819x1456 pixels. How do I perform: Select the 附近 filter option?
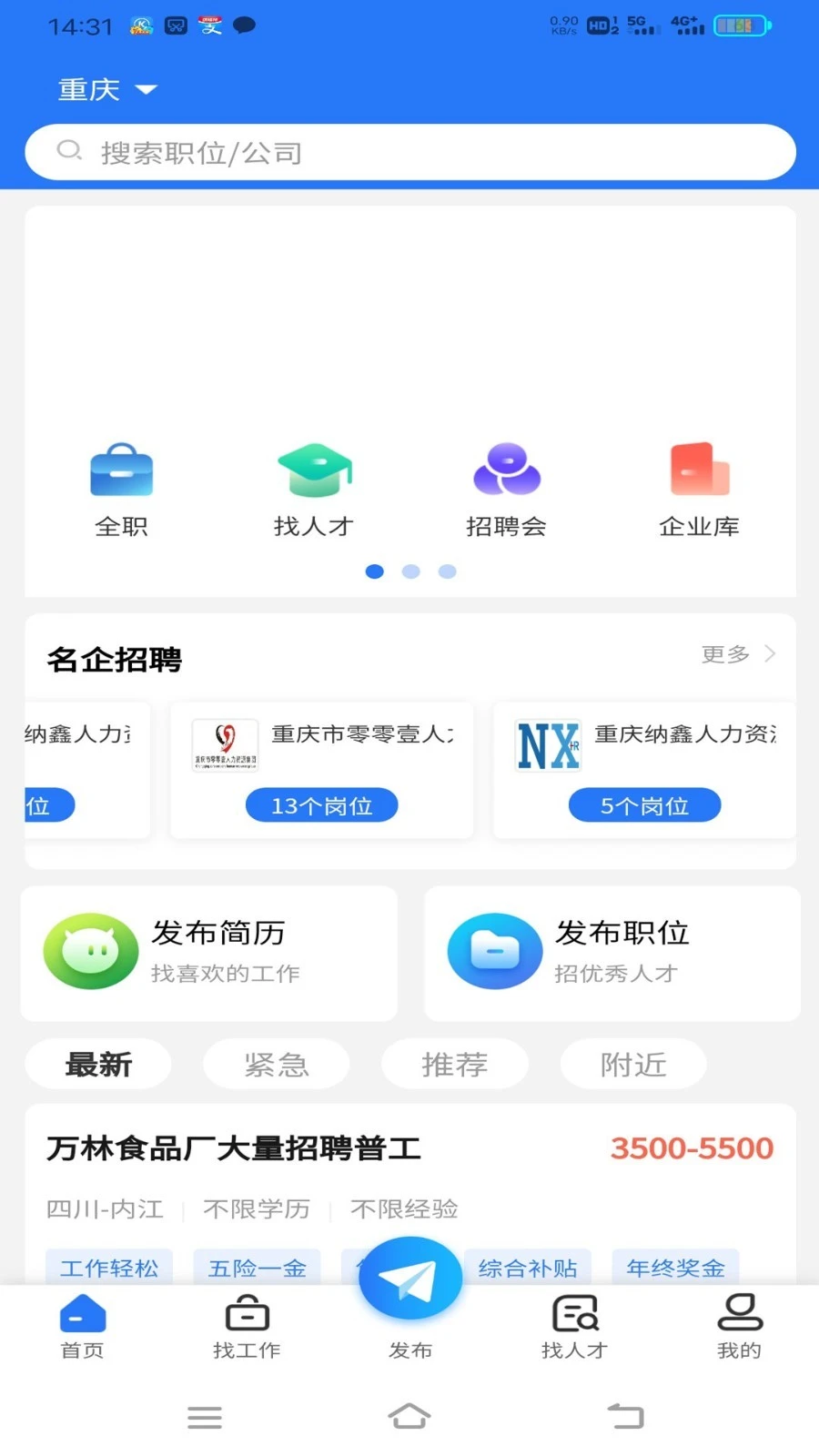pyautogui.click(x=632, y=1064)
